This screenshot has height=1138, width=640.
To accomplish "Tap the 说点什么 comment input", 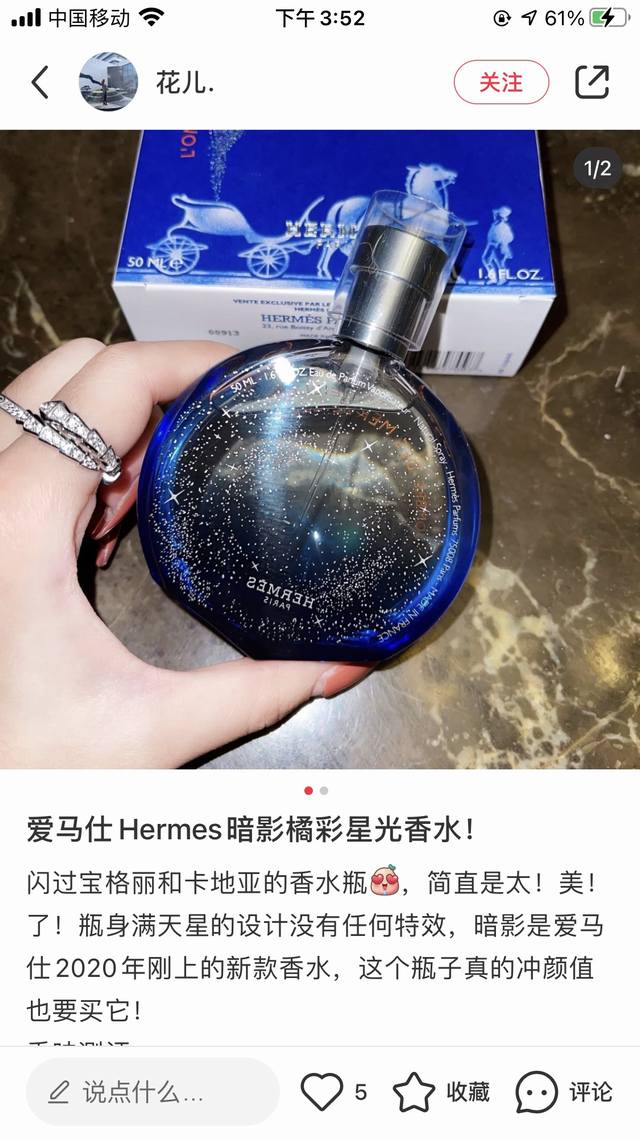I will (x=152, y=1092).
